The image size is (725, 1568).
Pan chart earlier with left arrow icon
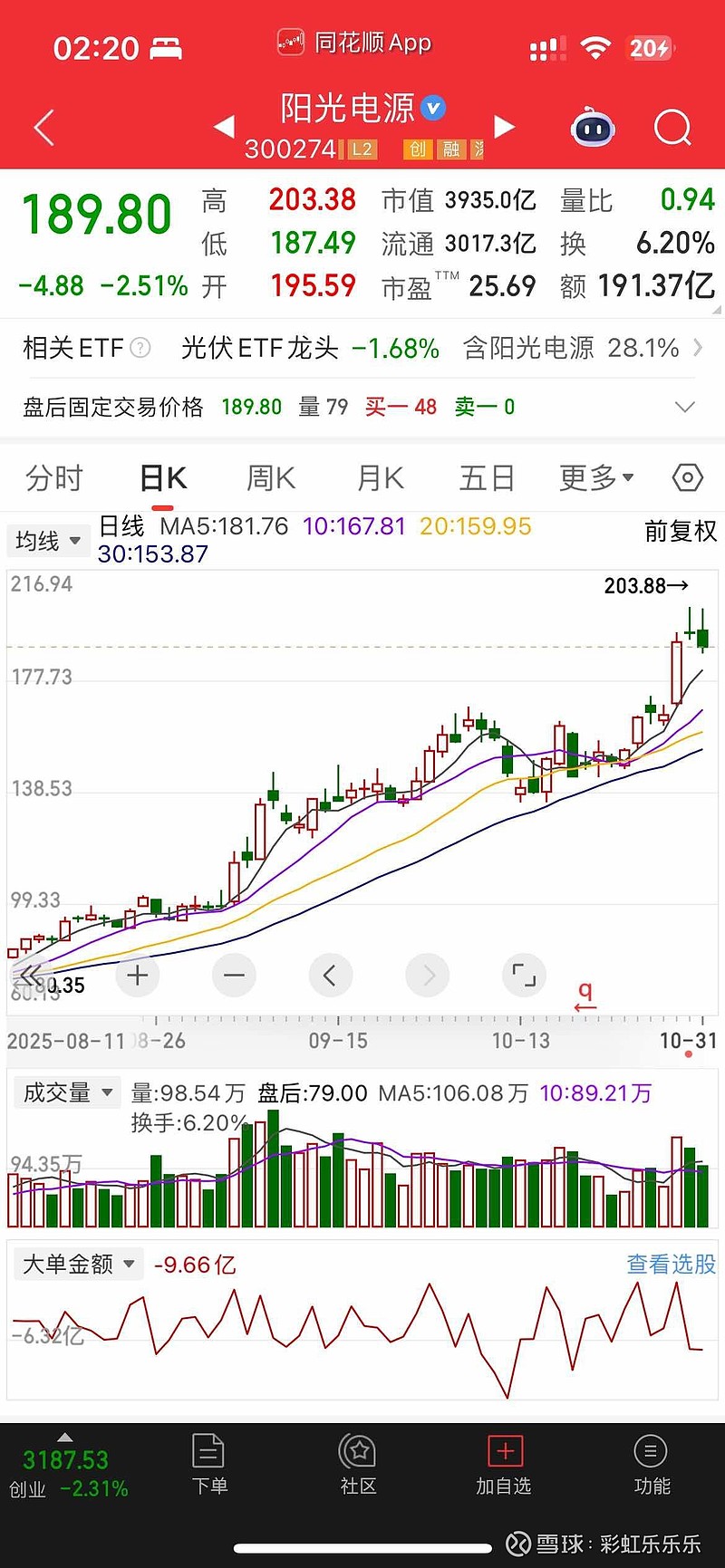[x=331, y=975]
